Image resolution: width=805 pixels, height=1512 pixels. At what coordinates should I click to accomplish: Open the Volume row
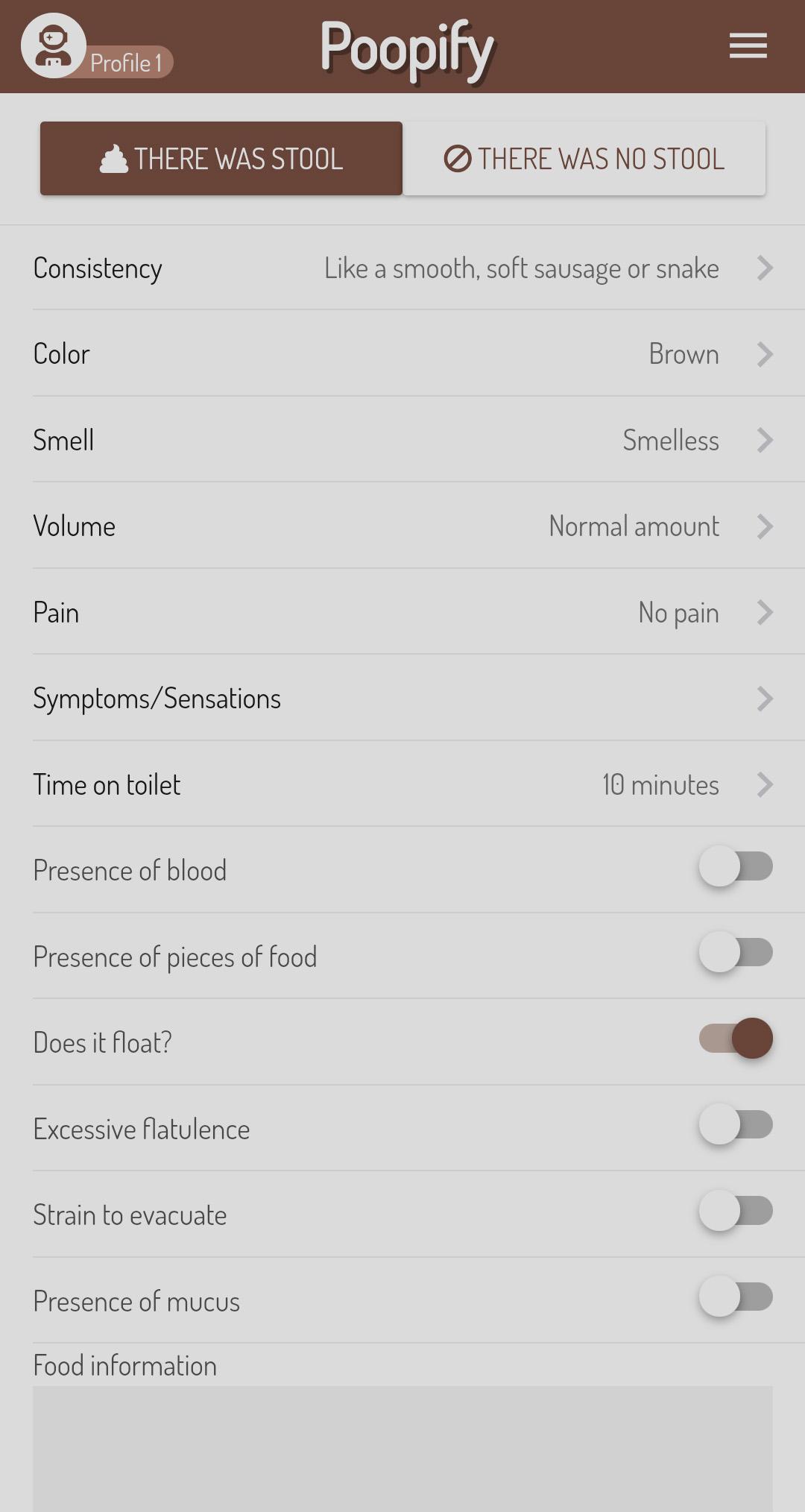tap(402, 526)
